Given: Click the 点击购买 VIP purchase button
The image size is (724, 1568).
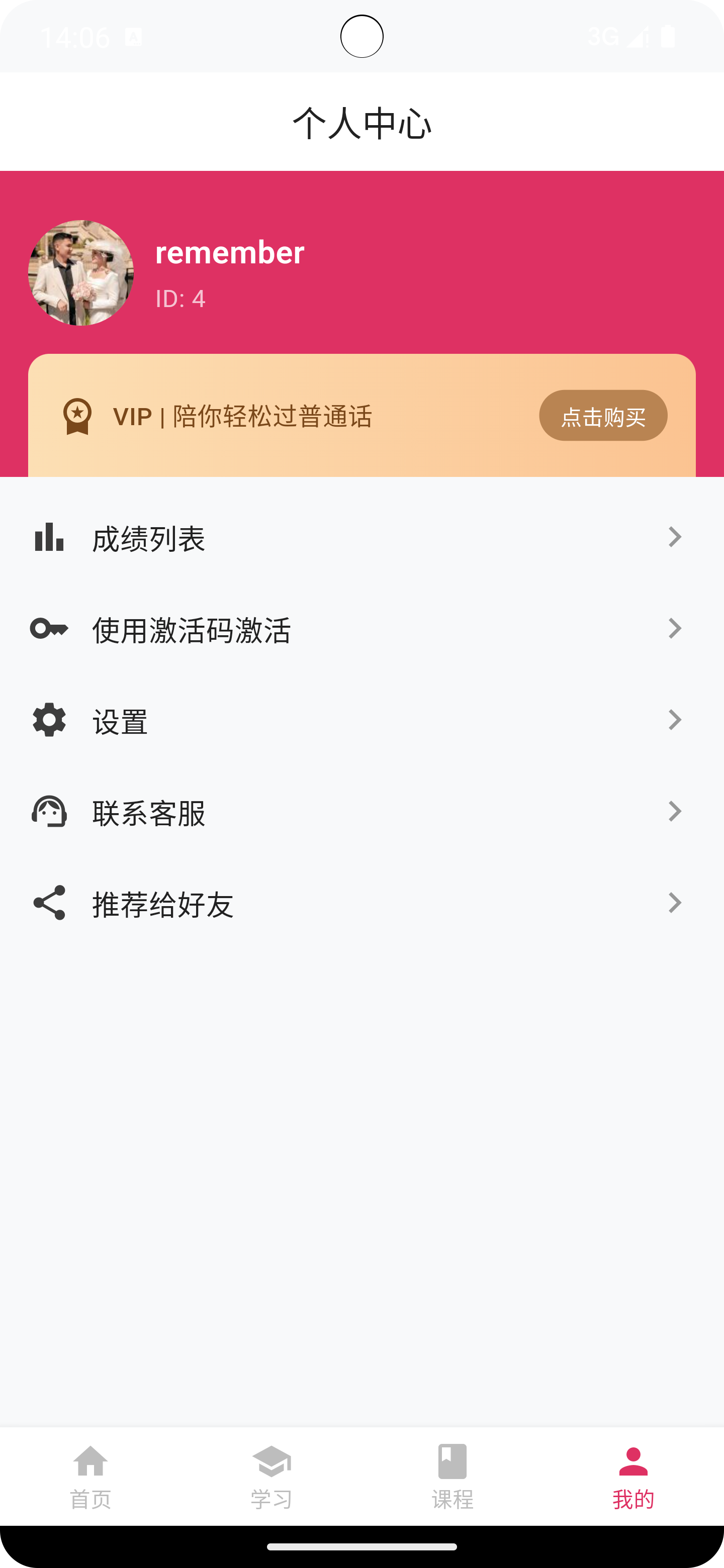Looking at the screenshot, I should 603,416.
